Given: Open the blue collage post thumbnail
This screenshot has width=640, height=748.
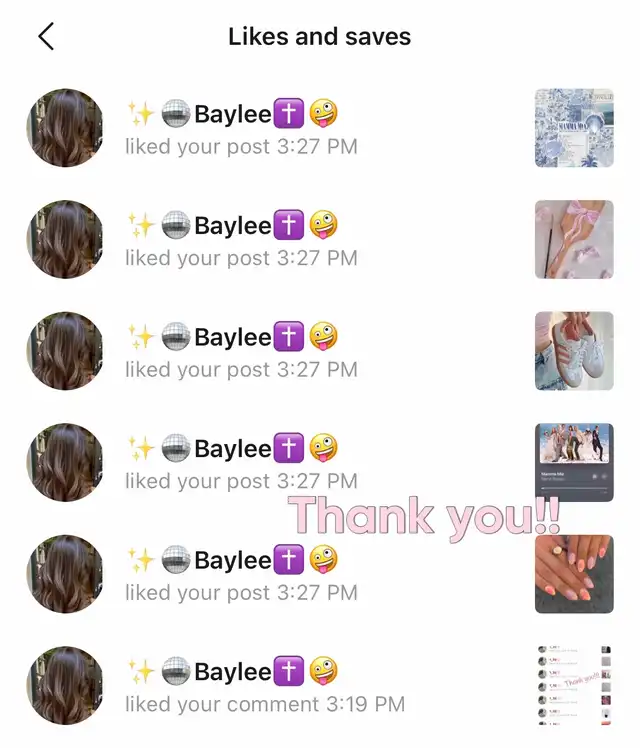Looking at the screenshot, I should 574,128.
